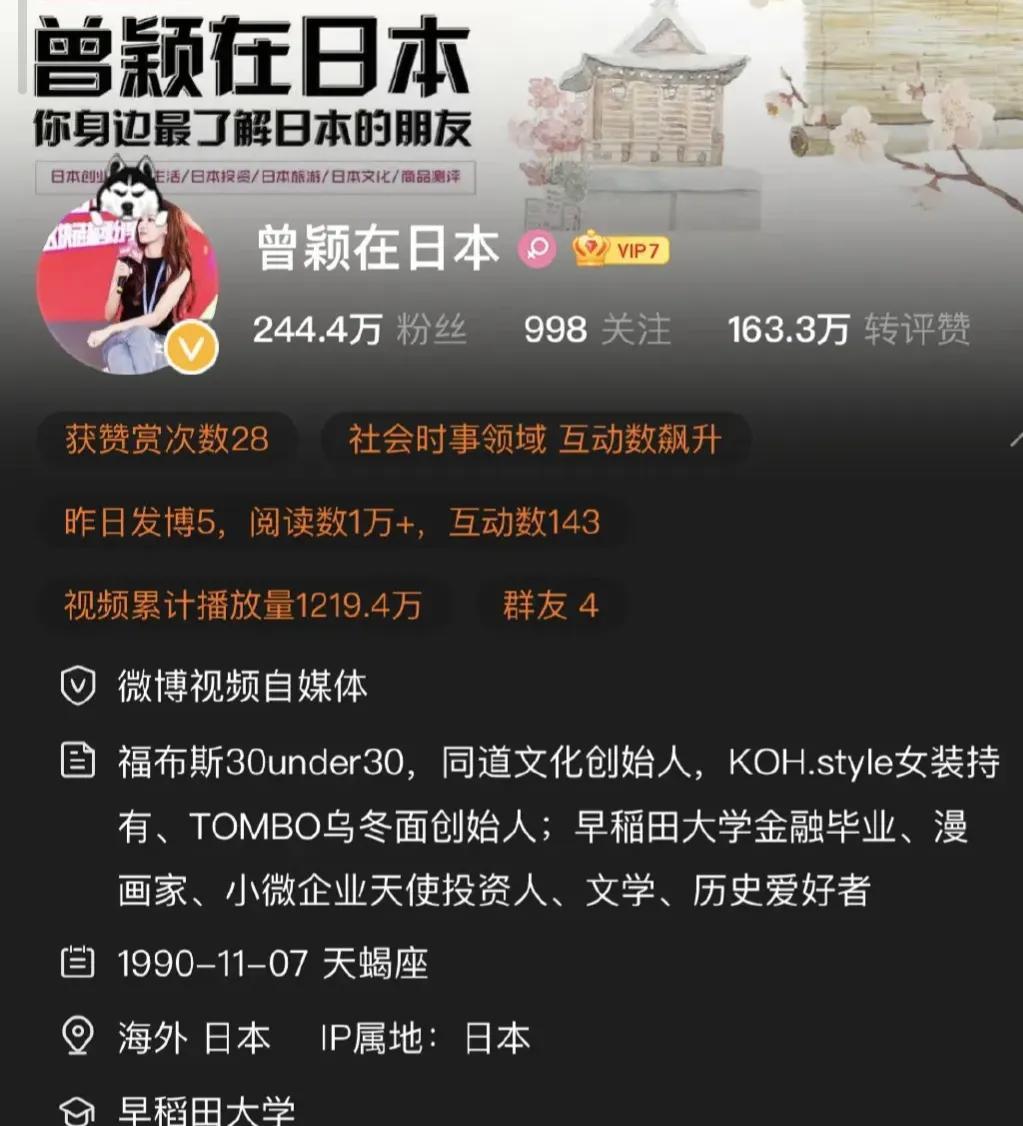Open 社会时事领域 互动数飙升 chip
1023x1126 pixels.
pos(535,440)
